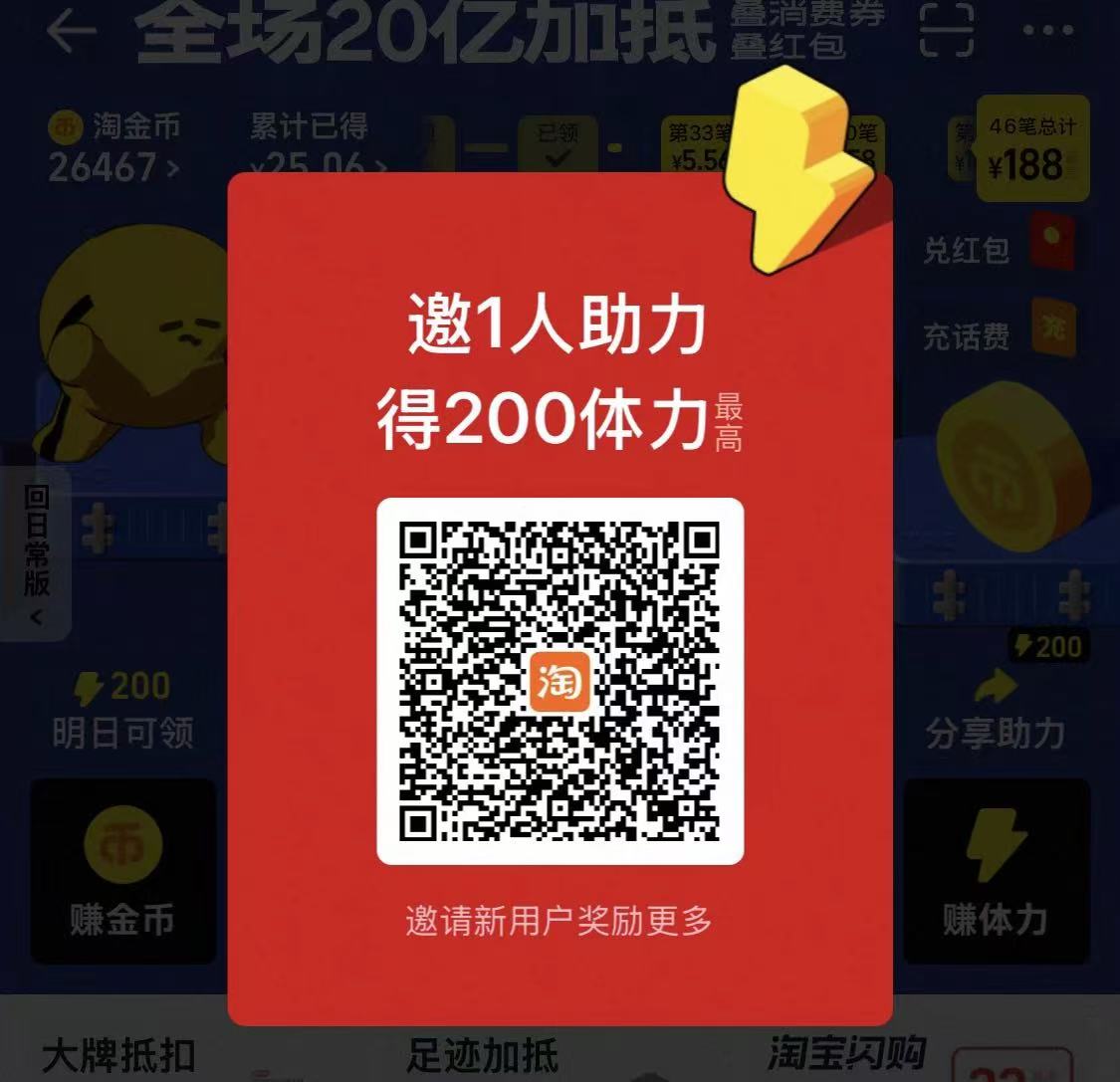Tap 分享助力 share button
This screenshot has height=1082, width=1120.
[x=996, y=713]
